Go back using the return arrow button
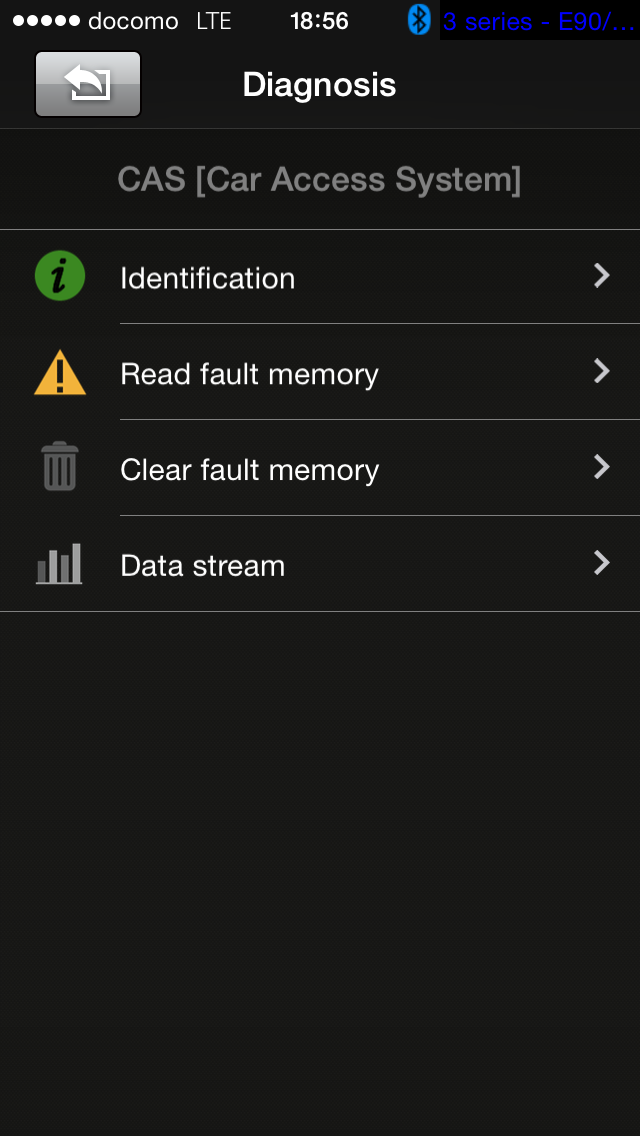 [x=88, y=84]
